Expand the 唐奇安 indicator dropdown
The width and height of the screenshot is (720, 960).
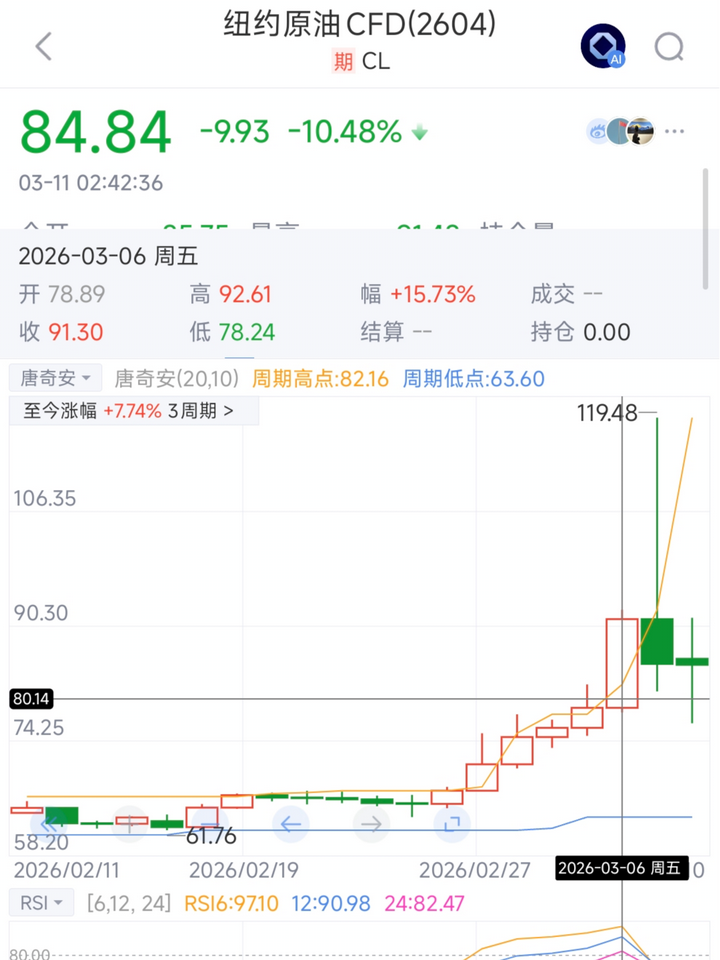(x=56, y=379)
